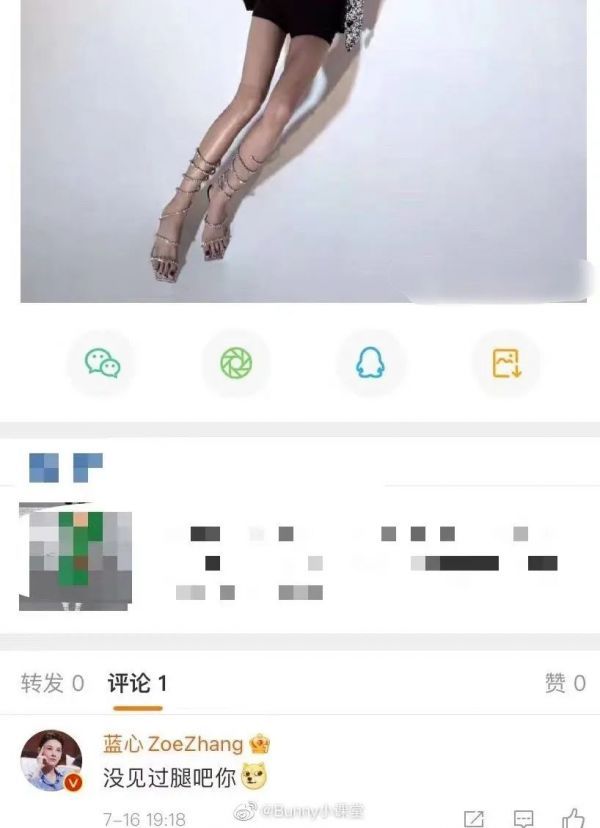This screenshot has width=600, height=828.
Task: Open the reposted original post card
Action: [x=300, y=558]
